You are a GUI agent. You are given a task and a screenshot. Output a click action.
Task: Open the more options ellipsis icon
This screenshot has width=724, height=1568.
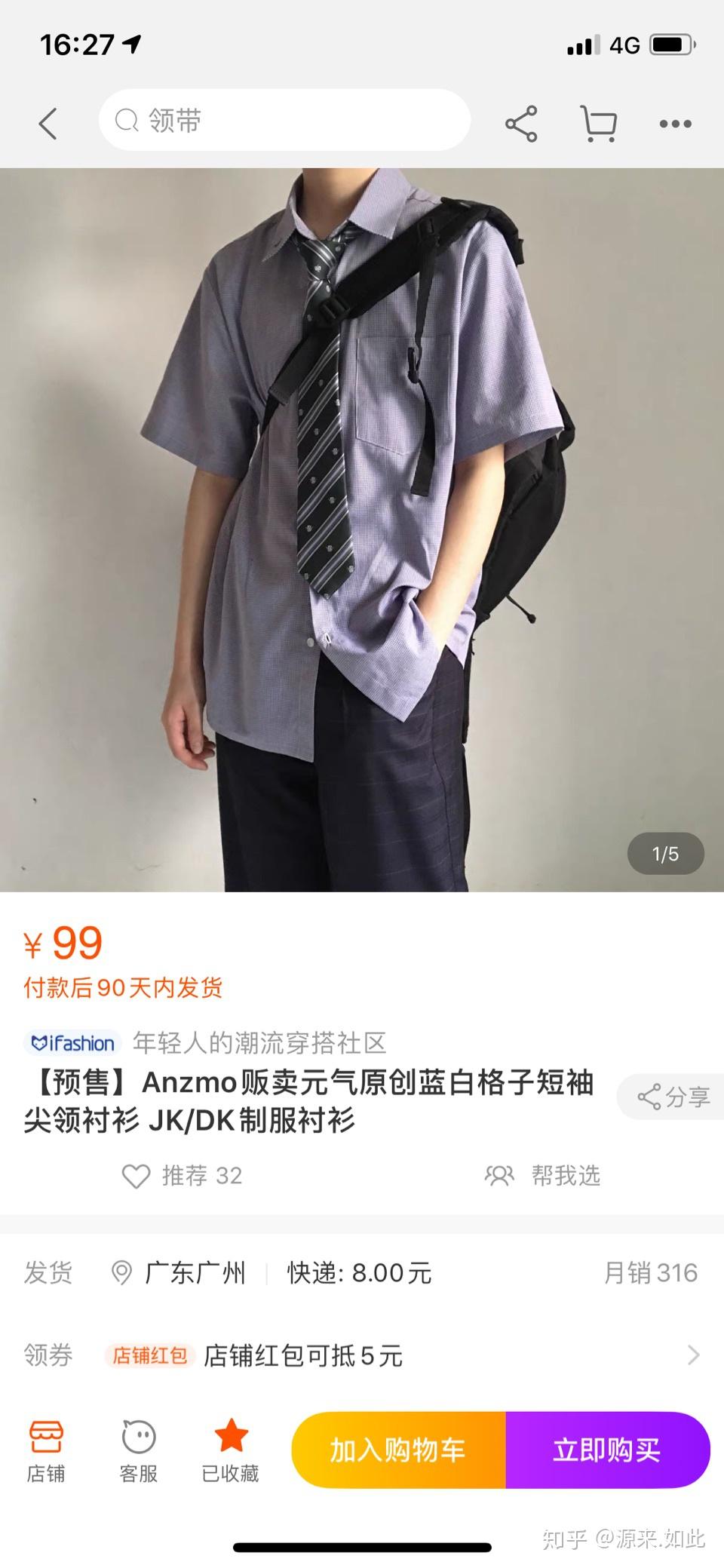(x=673, y=122)
